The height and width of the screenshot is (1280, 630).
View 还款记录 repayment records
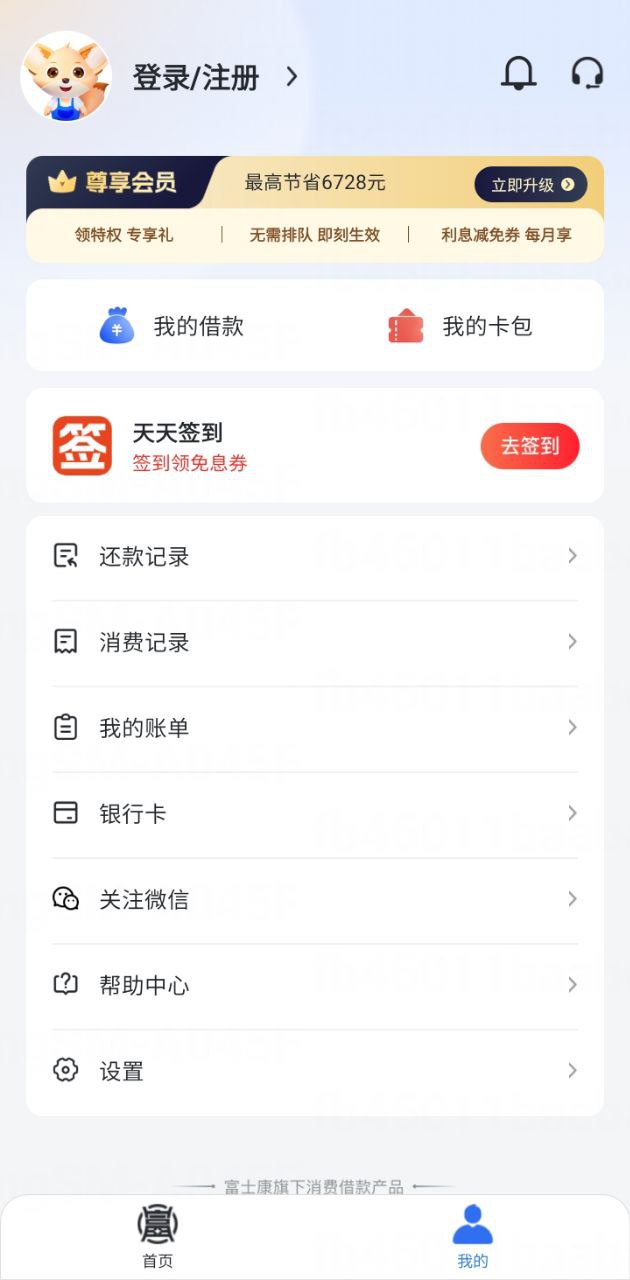[315, 557]
